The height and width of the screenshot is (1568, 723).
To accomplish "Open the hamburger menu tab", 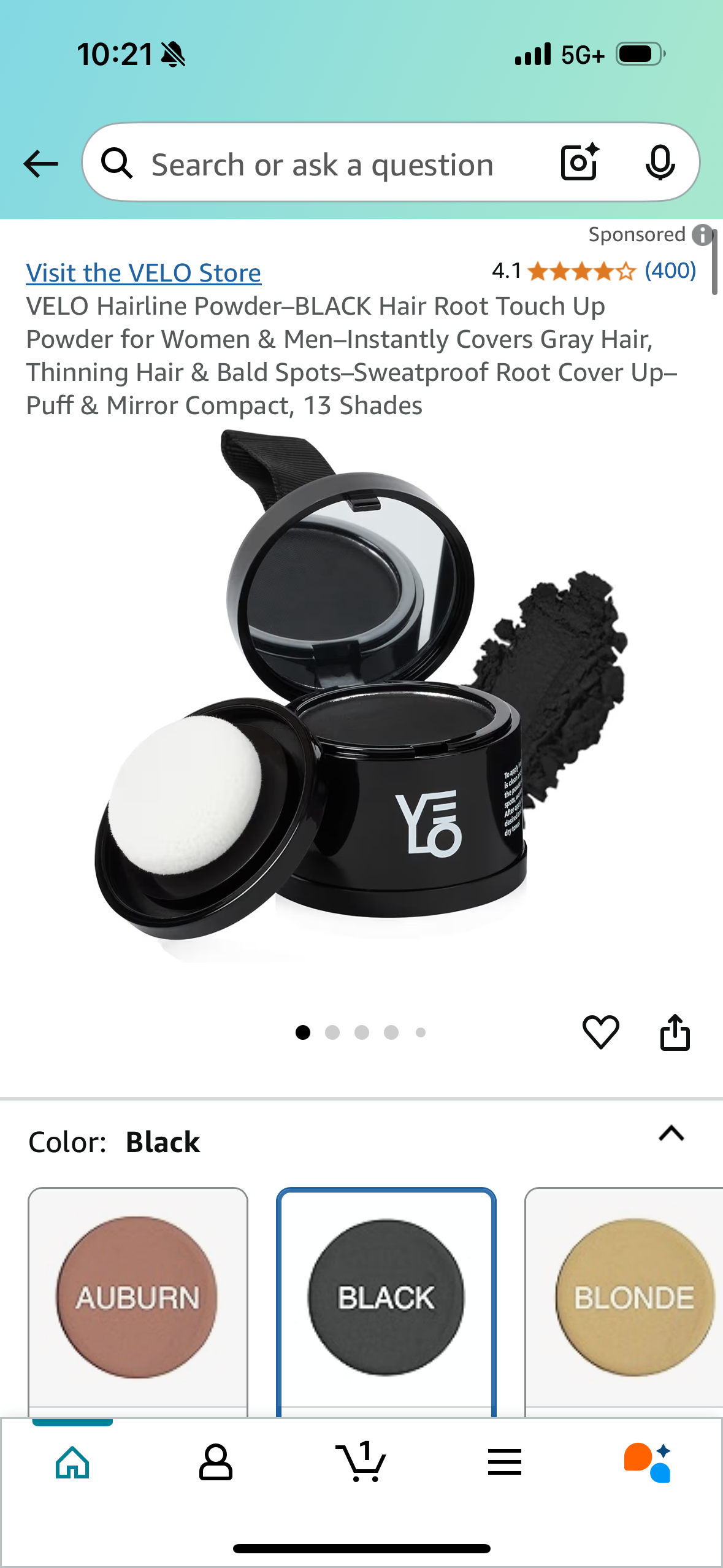I will (x=505, y=1463).
